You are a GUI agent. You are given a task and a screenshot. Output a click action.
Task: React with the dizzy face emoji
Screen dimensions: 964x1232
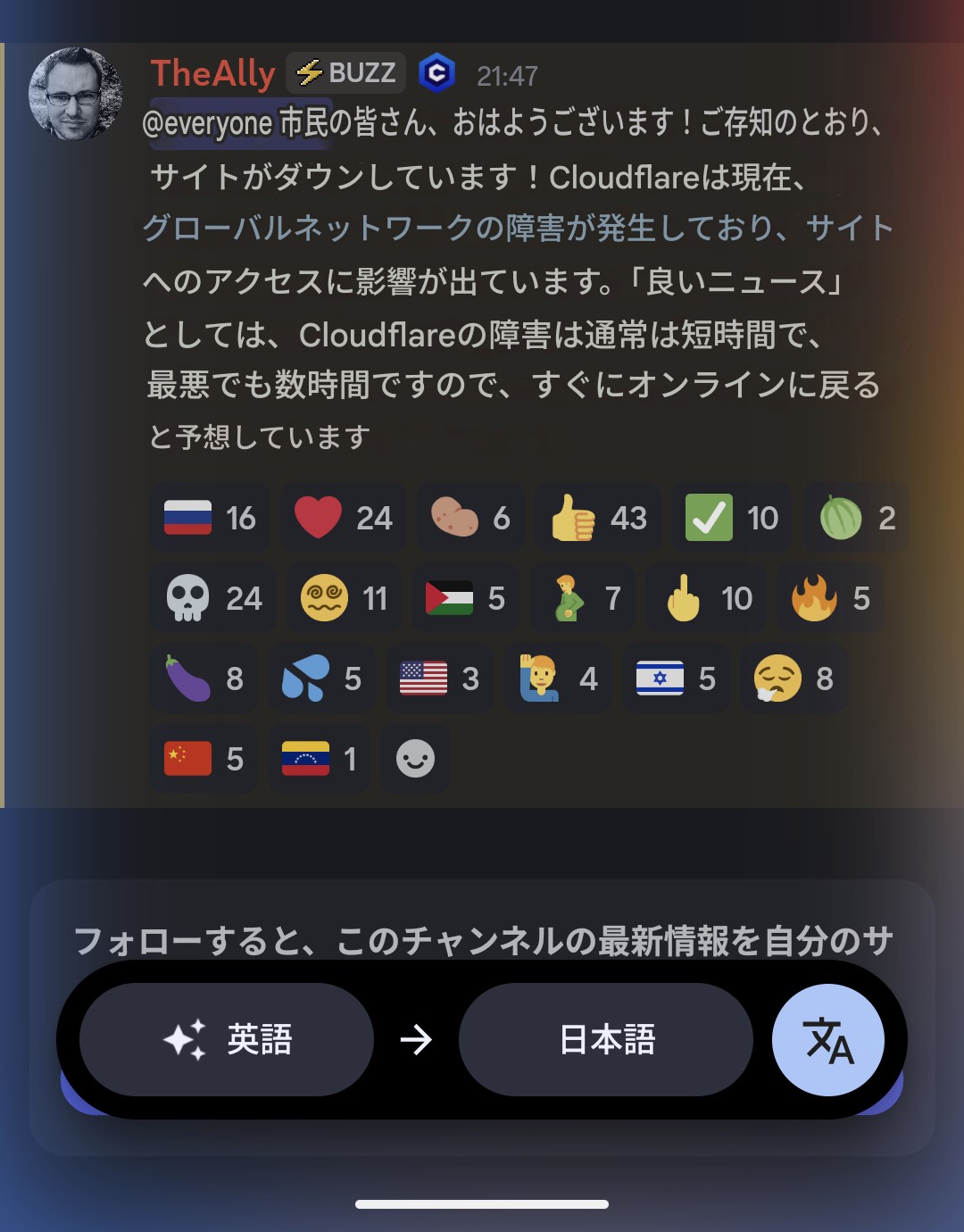[x=345, y=598]
